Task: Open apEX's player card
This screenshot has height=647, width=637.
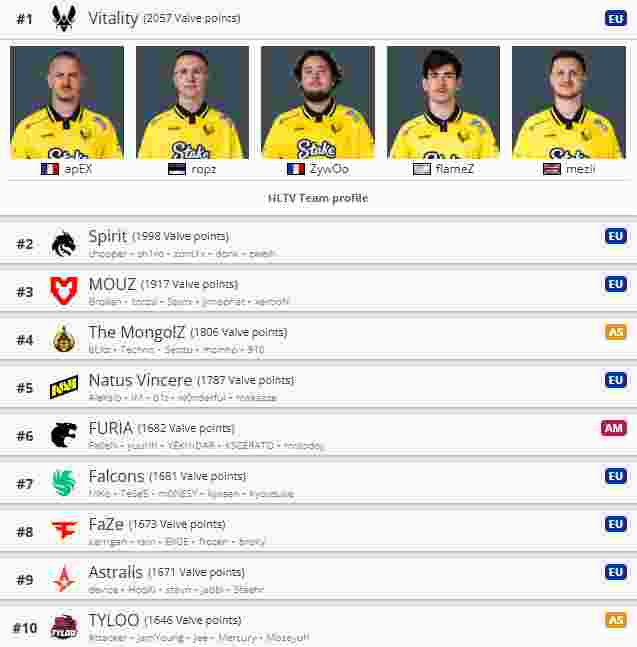Action: tap(67, 108)
